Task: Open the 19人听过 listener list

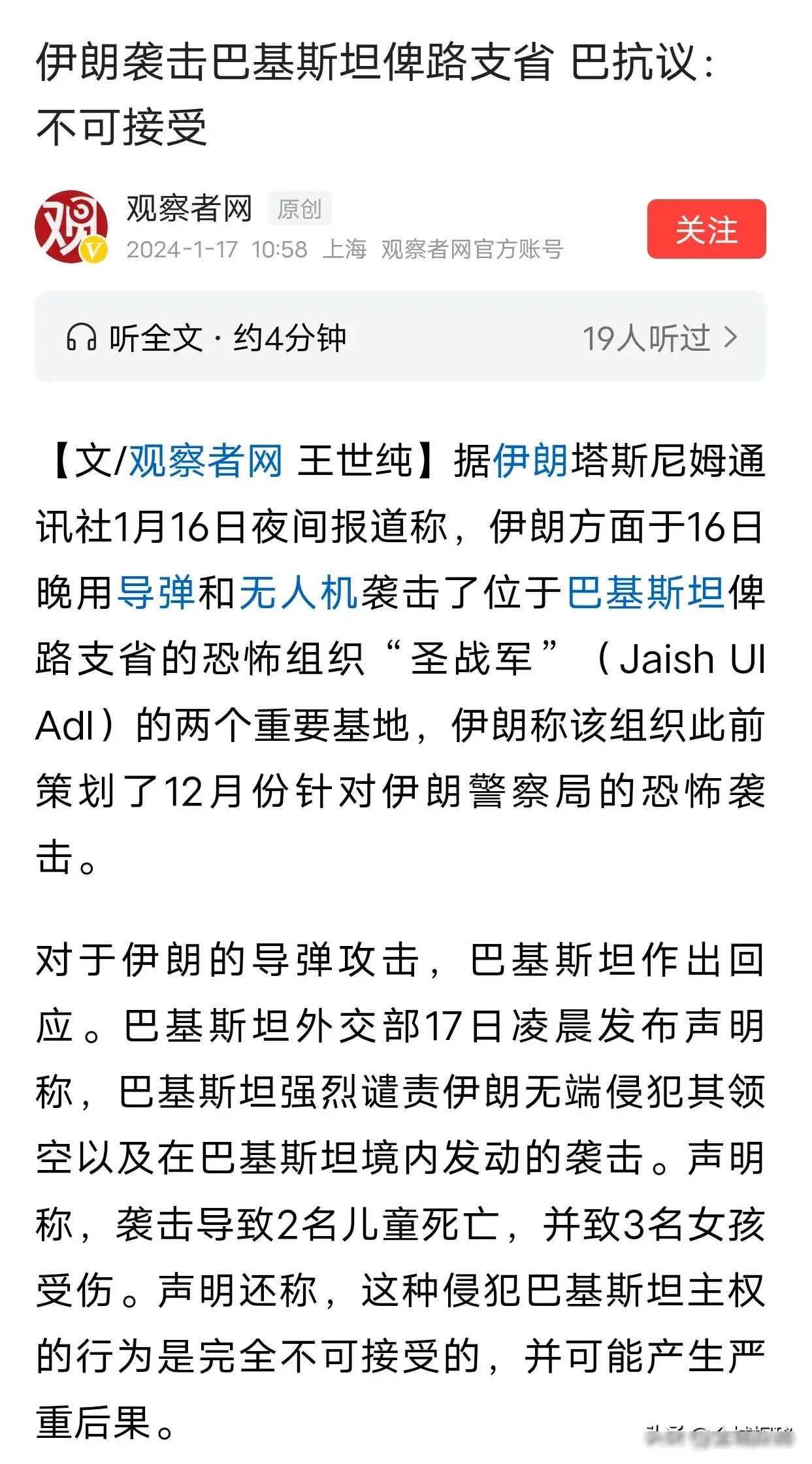Action: pyautogui.click(x=660, y=338)
